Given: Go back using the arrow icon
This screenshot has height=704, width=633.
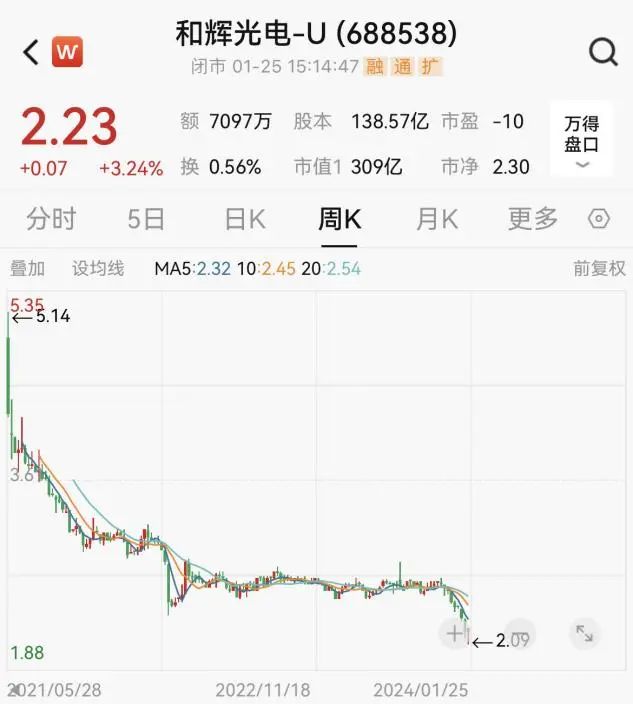Looking at the screenshot, I should [30, 52].
